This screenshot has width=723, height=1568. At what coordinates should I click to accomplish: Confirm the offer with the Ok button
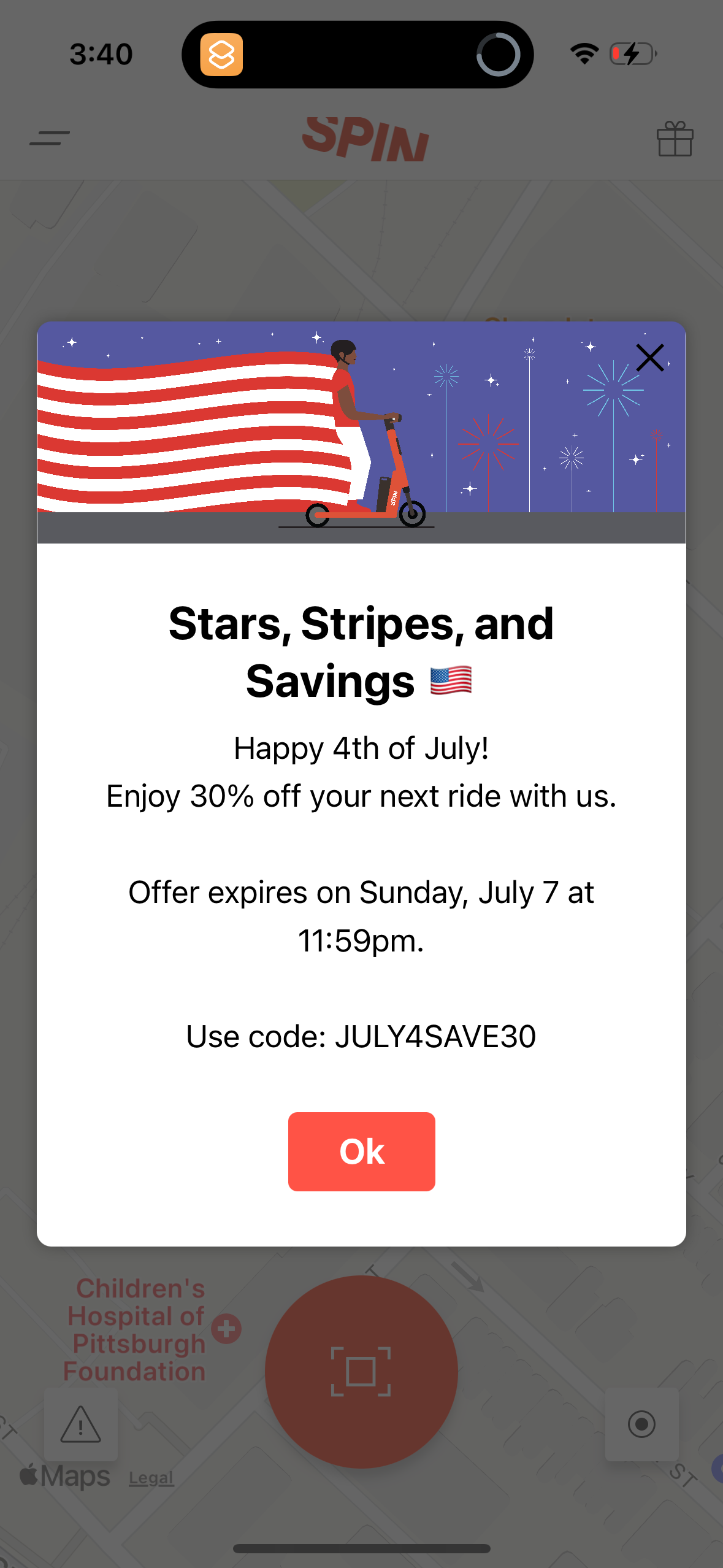tap(361, 1151)
